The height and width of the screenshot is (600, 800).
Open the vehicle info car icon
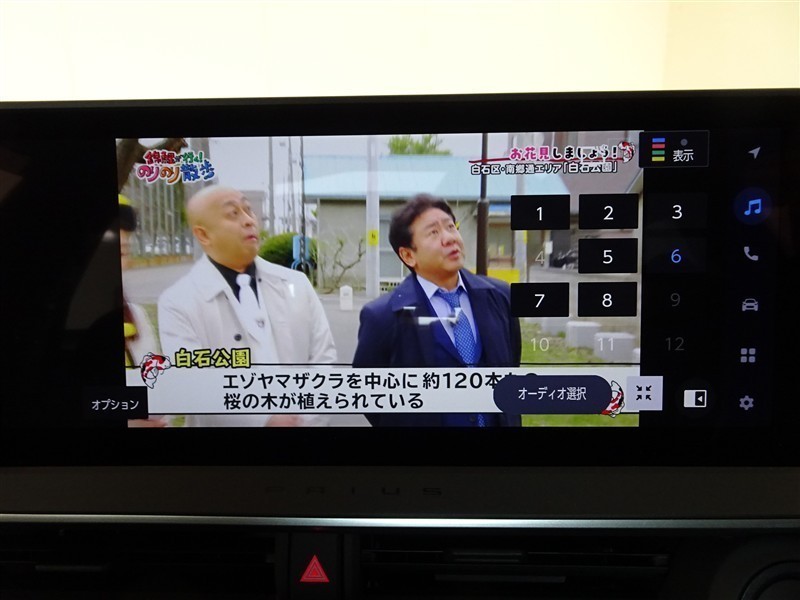point(749,305)
